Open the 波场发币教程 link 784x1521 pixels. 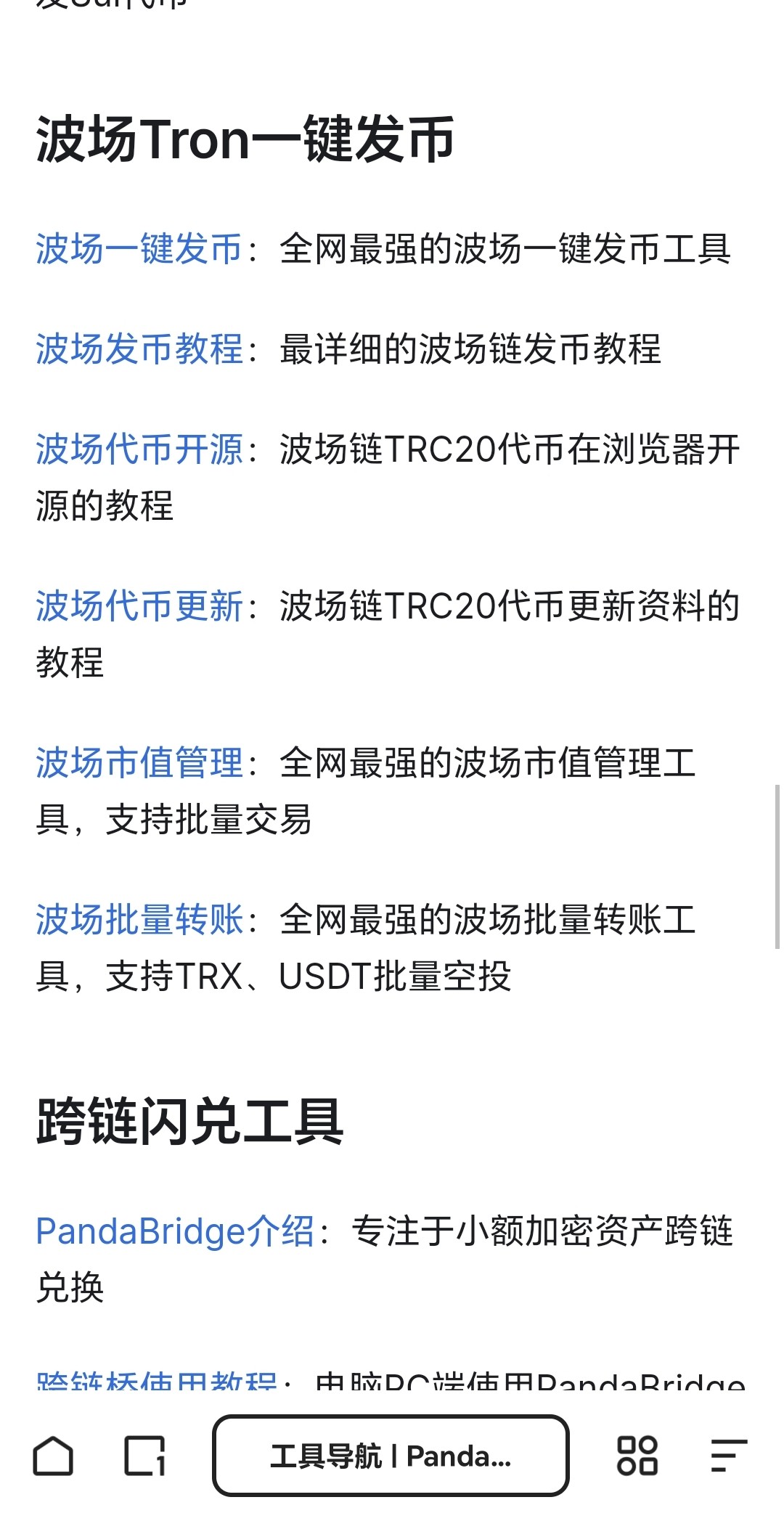point(139,349)
